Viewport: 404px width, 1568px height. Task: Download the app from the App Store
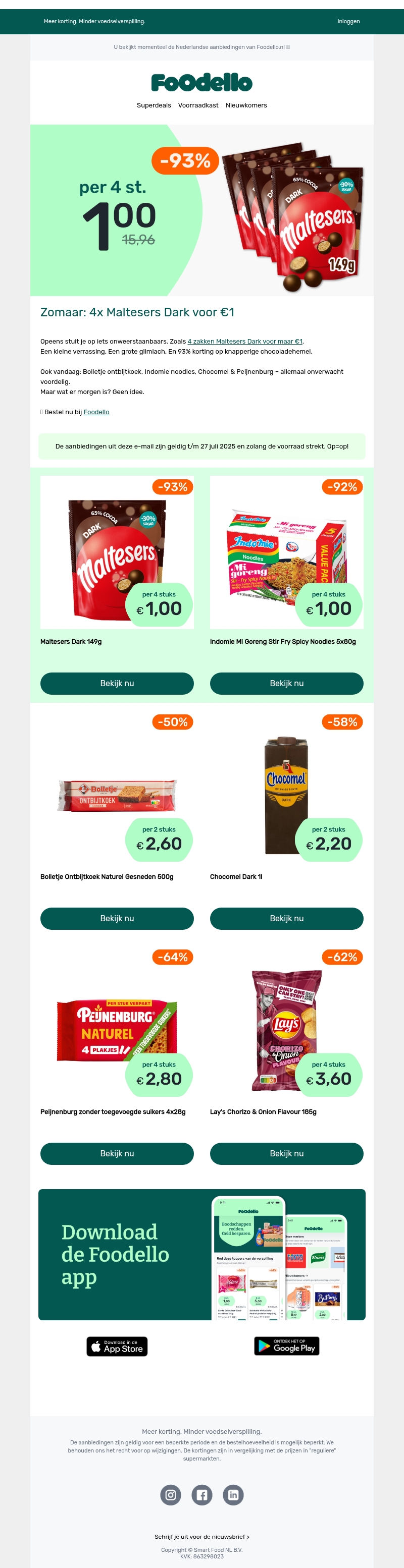[x=117, y=1346]
